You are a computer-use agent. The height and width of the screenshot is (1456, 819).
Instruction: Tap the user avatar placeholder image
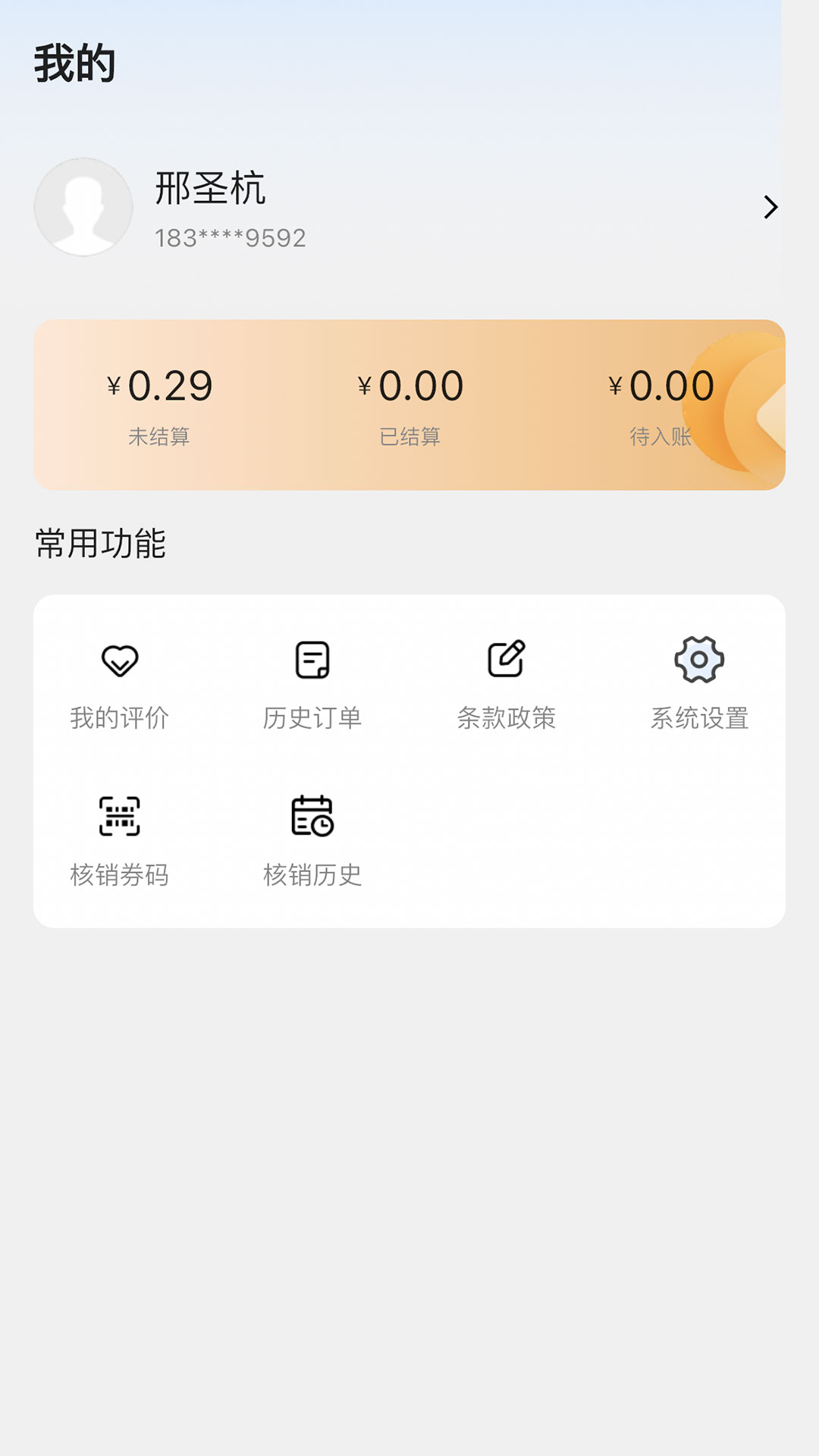point(82,206)
